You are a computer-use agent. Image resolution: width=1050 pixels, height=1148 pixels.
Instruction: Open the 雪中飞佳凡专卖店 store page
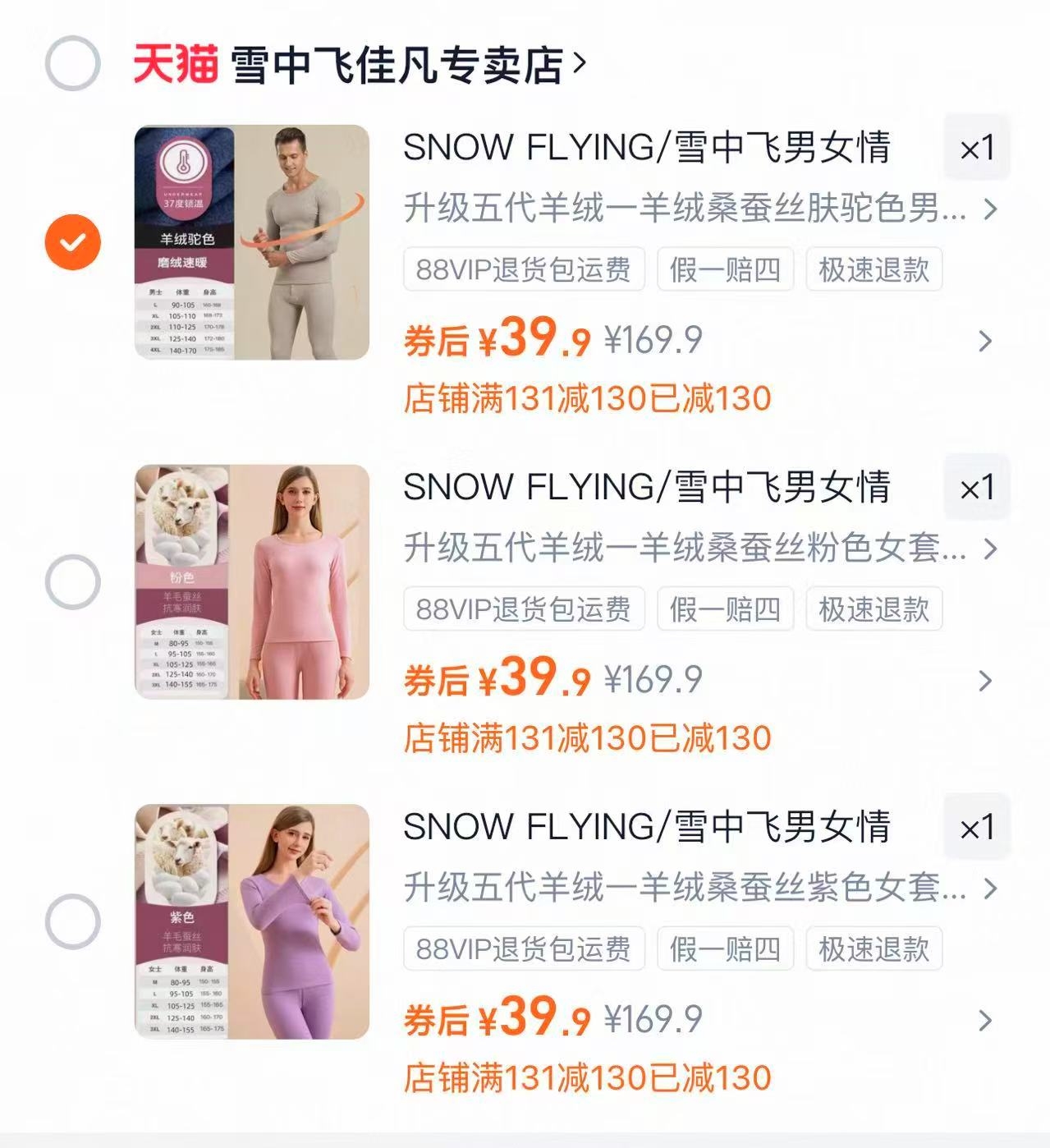click(x=397, y=66)
